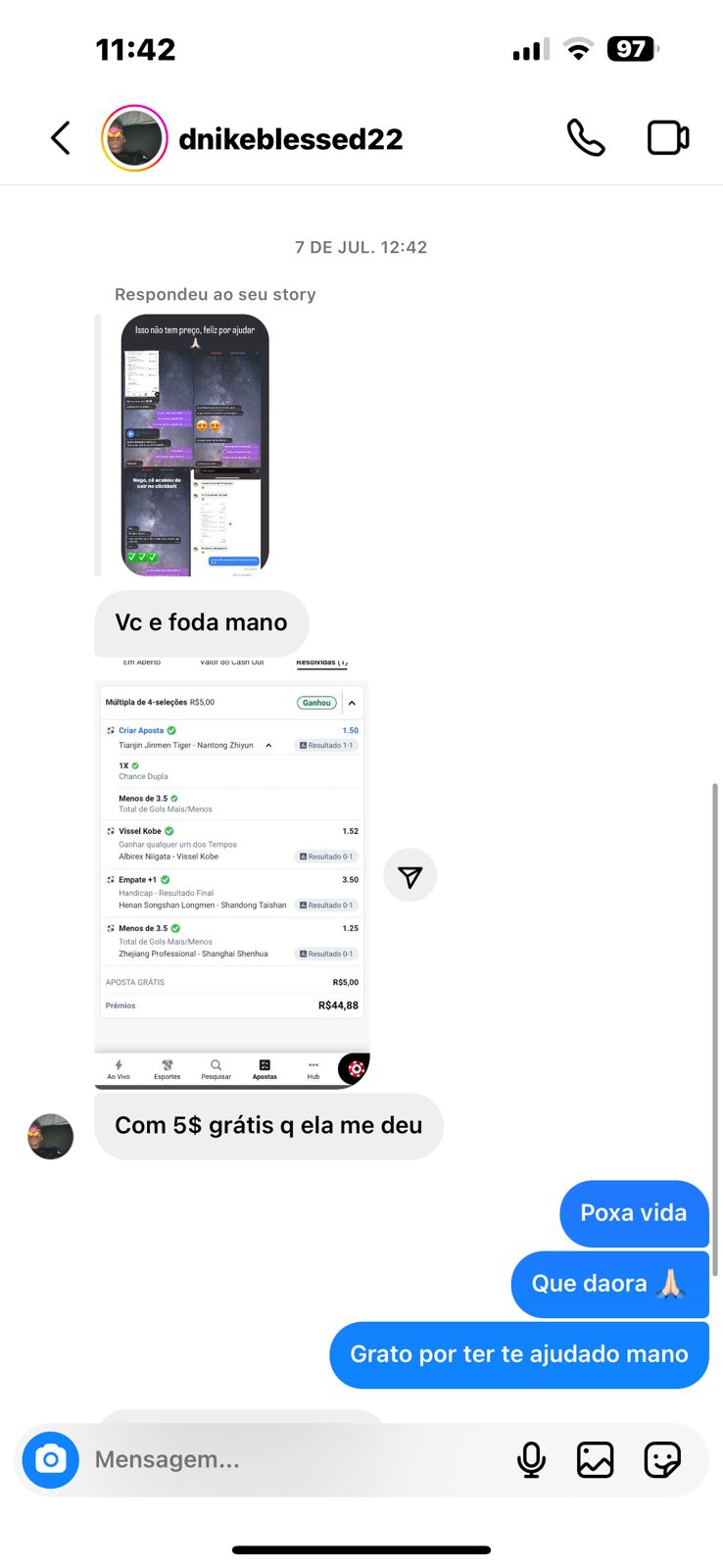The image size is (723, 1568).
Task: Forward the betting slip image
Action: point(410,876)
